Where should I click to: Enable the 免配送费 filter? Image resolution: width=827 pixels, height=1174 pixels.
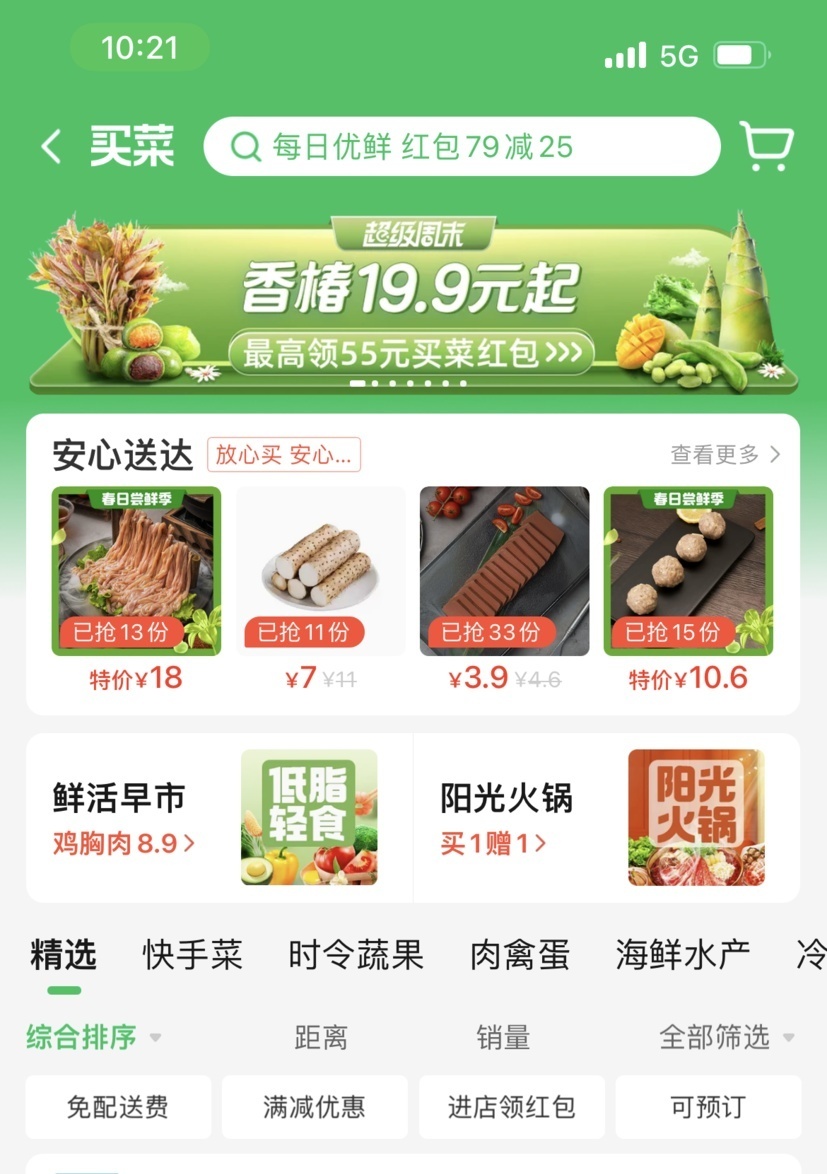point(117,1107)
